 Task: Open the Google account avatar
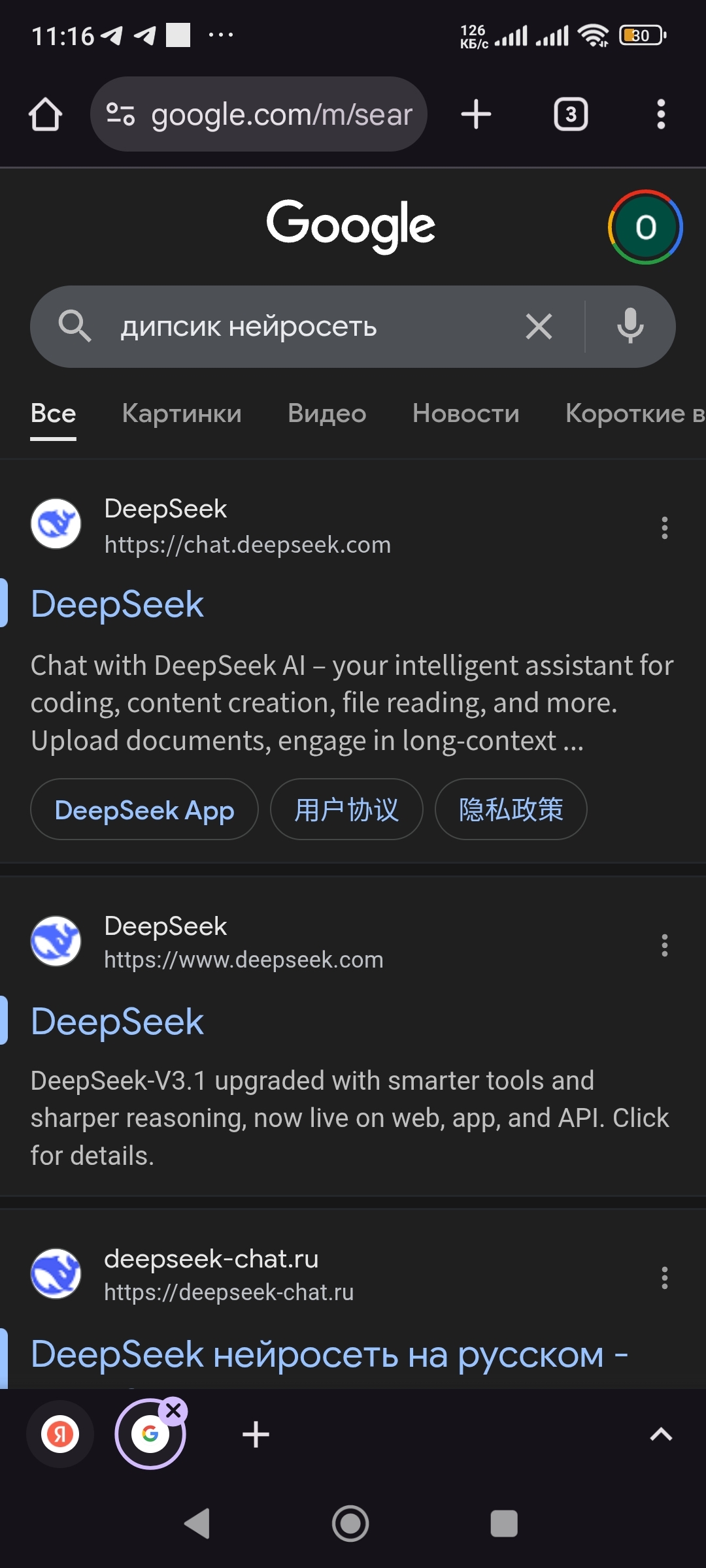(645, 227)
